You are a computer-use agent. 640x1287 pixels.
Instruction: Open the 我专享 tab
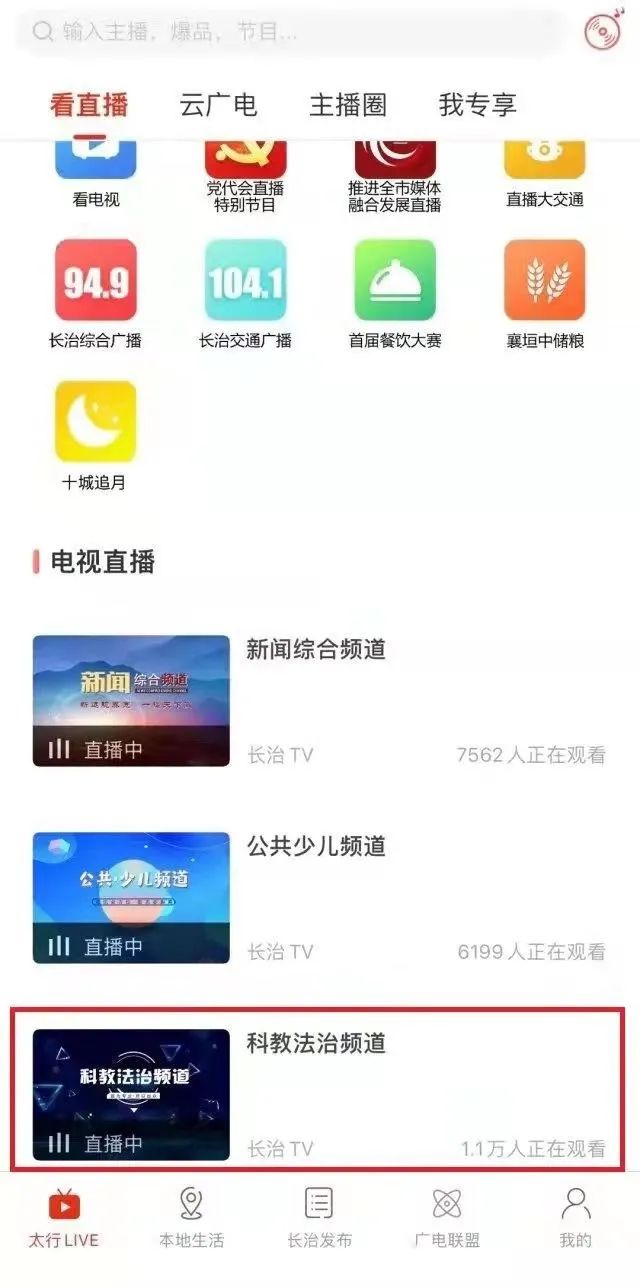click(x=477, y=104)
